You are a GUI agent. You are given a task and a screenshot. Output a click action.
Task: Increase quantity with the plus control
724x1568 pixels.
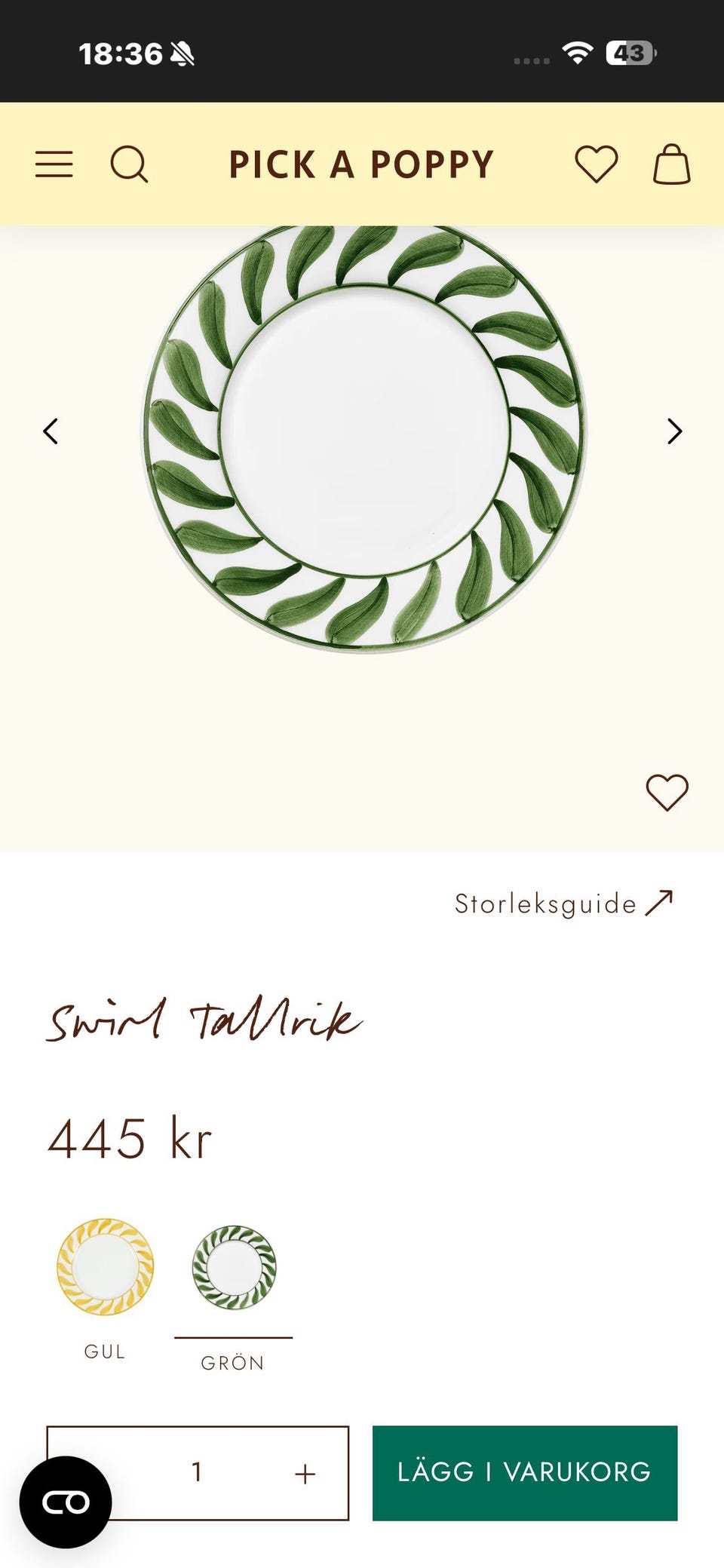tap(305, 1471)
